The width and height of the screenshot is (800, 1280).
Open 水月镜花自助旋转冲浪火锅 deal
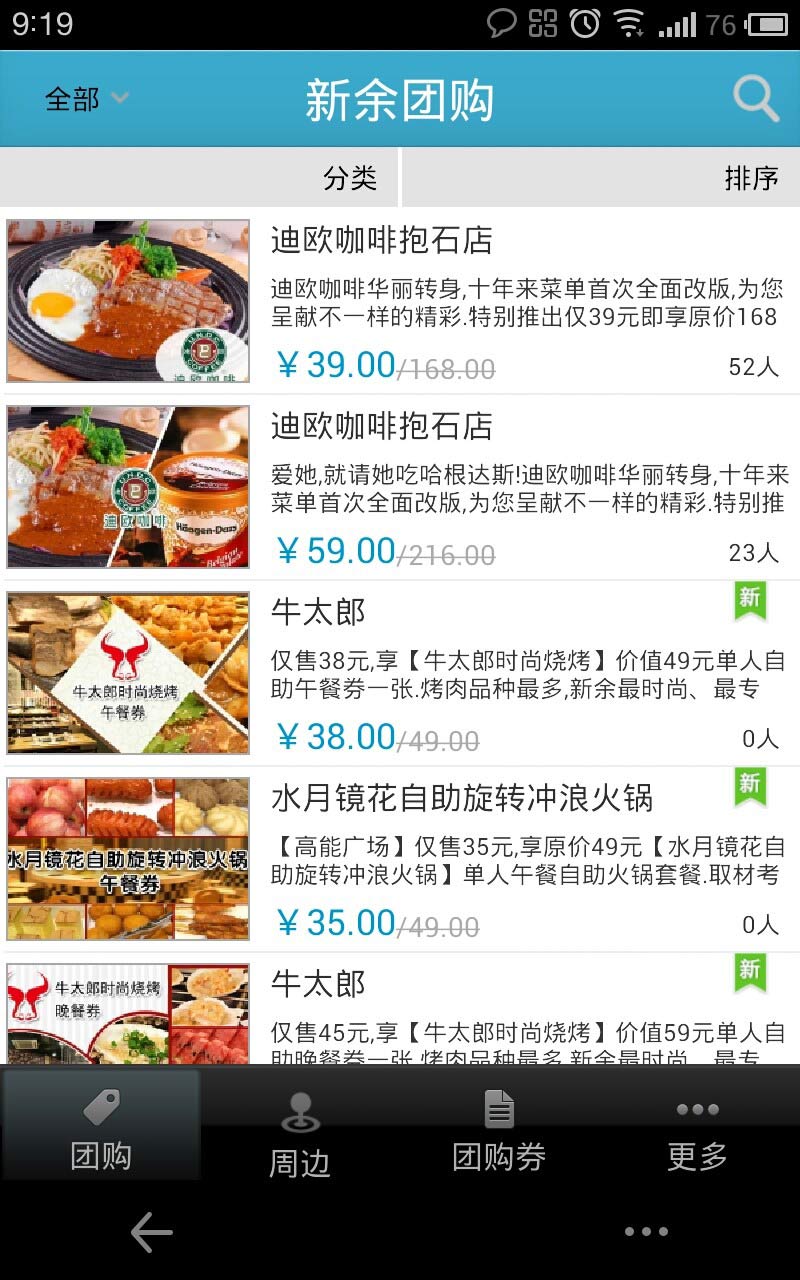400,859
